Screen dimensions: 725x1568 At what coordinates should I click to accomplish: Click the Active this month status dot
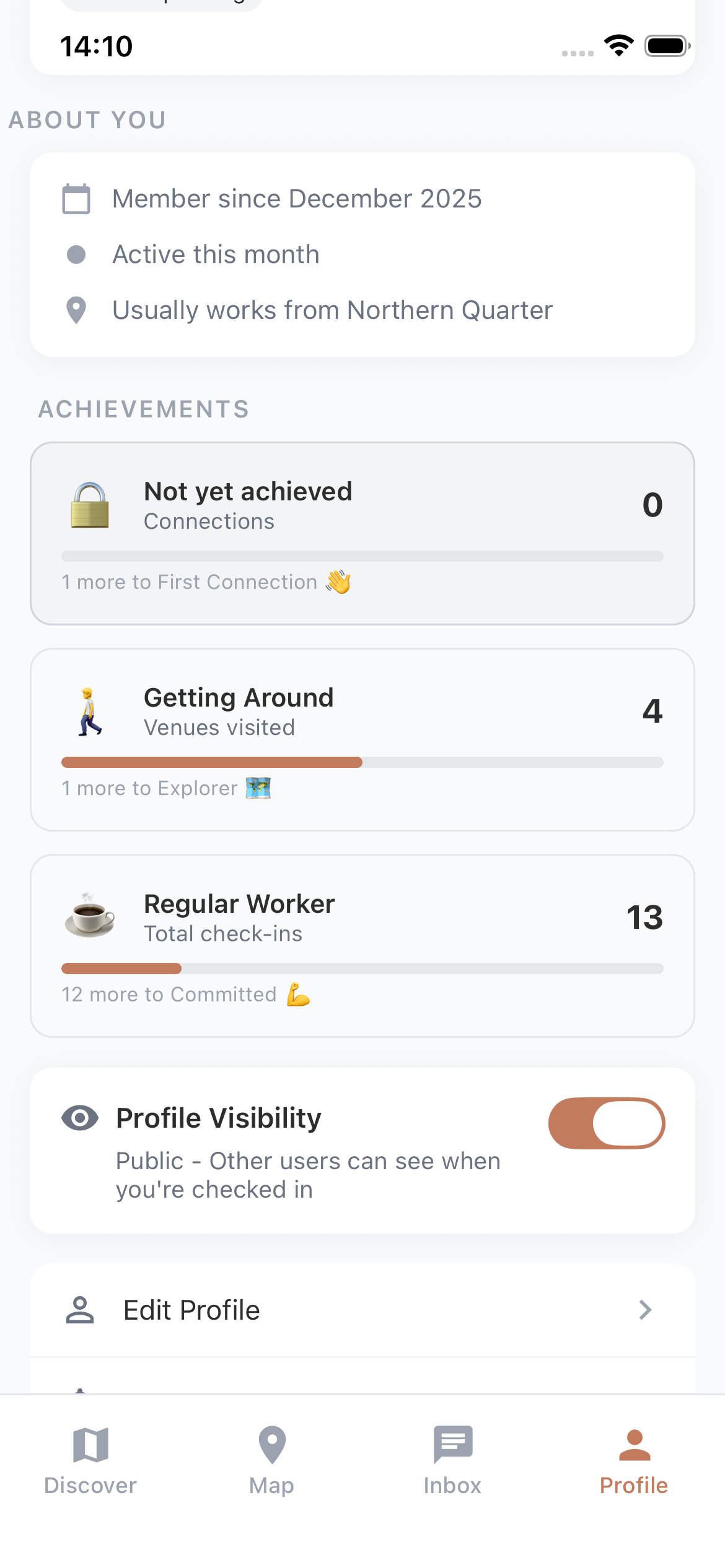click(x=76, y=254)
